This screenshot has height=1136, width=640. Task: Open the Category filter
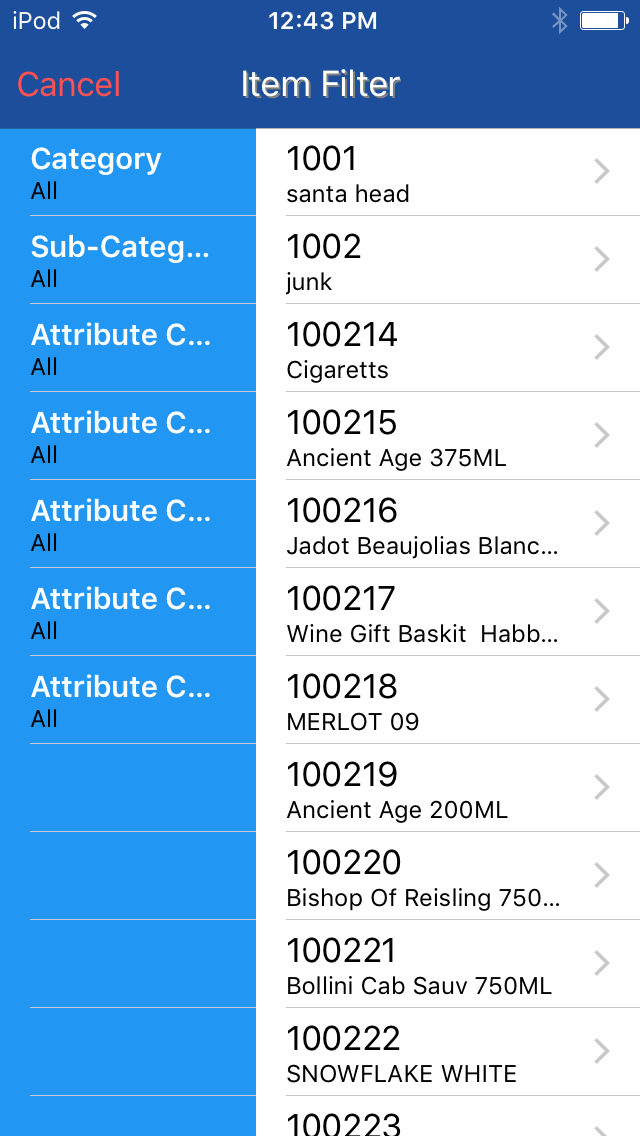(x=128, y=173)
